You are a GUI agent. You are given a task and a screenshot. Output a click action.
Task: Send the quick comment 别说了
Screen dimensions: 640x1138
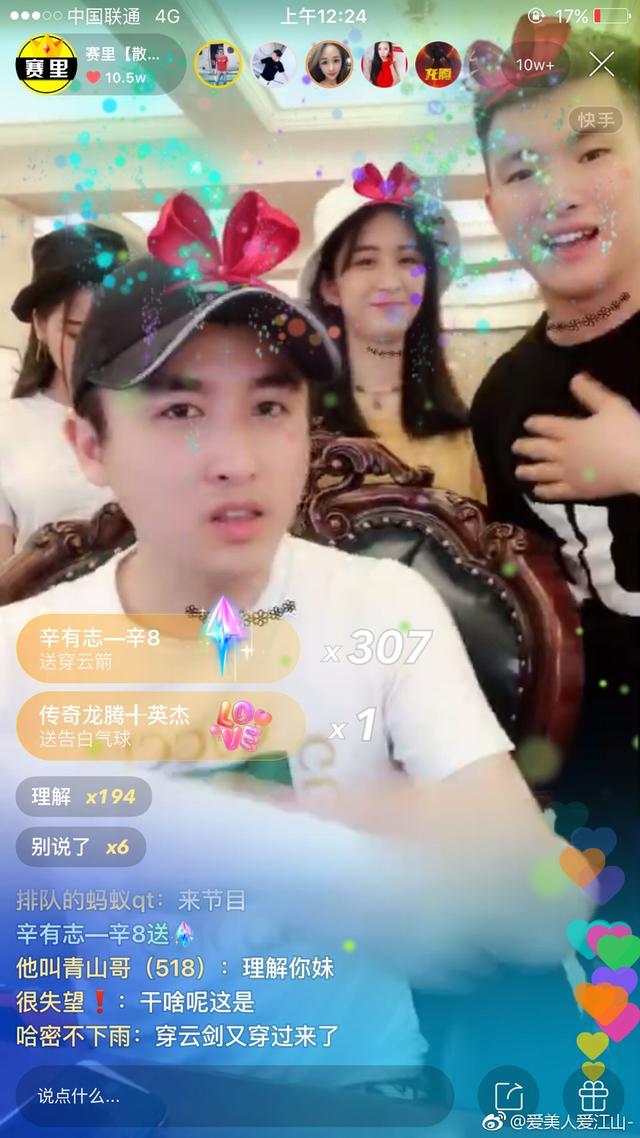click(x=80, y=847)
